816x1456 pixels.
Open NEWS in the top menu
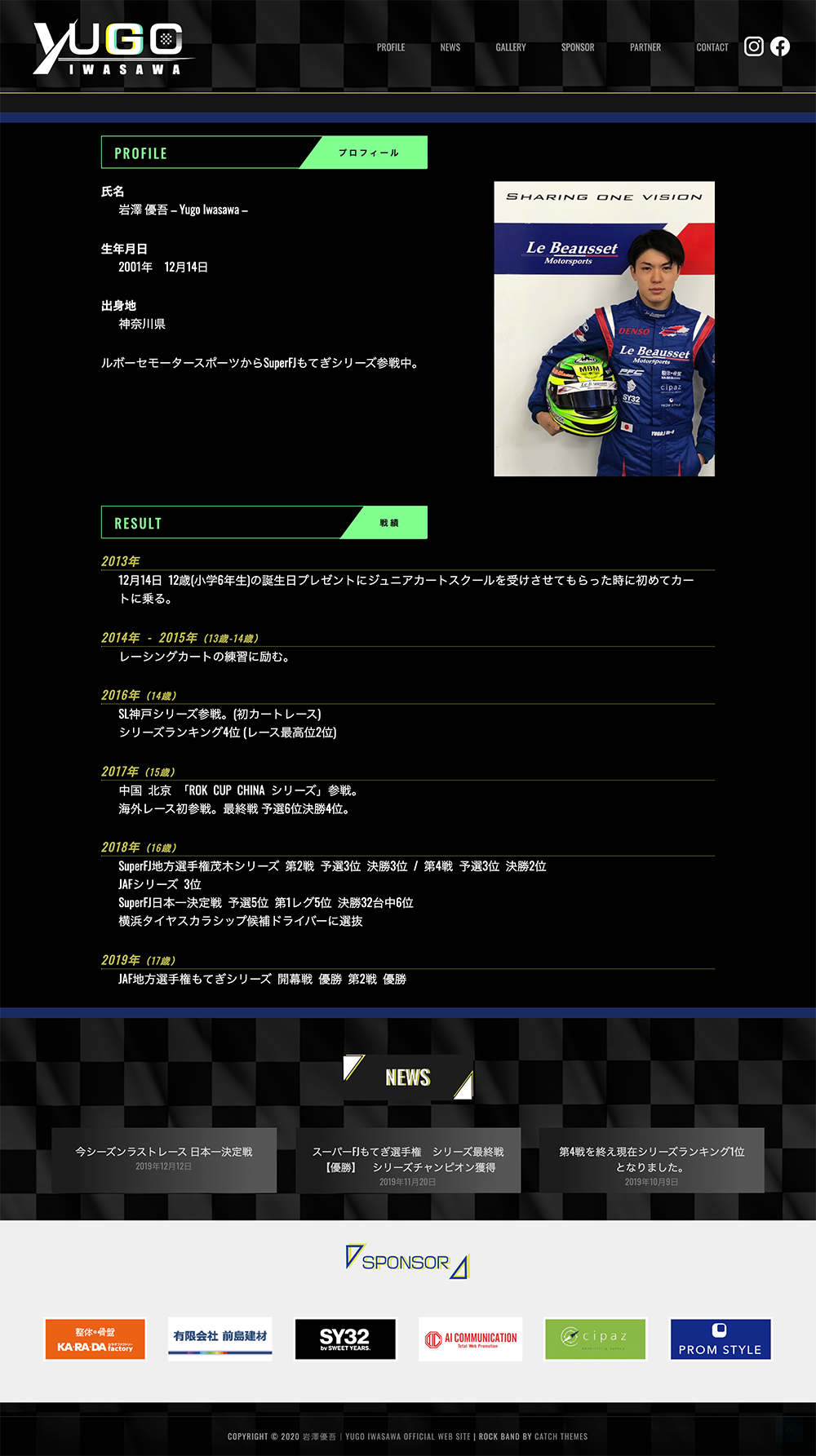click(450, 47)
